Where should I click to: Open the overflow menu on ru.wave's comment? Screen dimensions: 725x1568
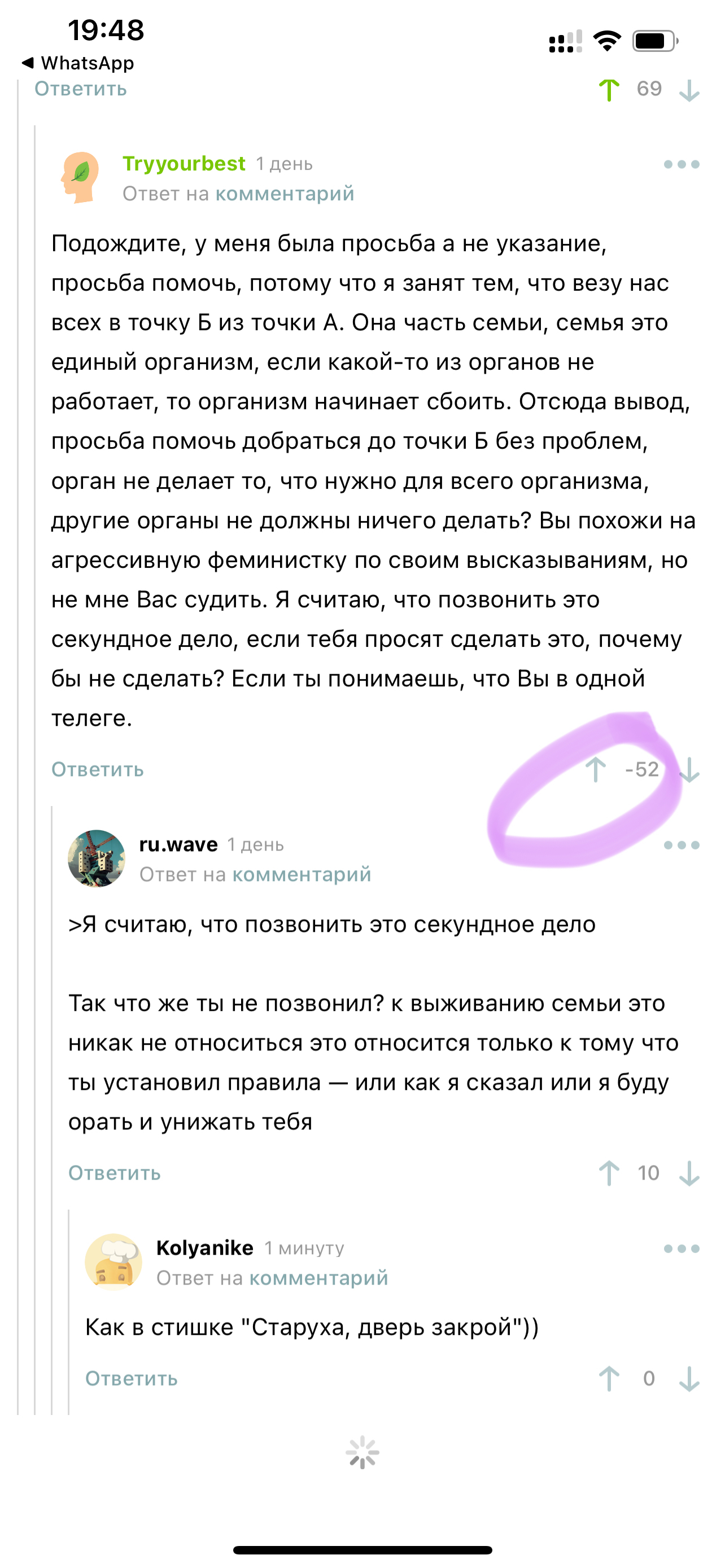(x=681, y=845)
